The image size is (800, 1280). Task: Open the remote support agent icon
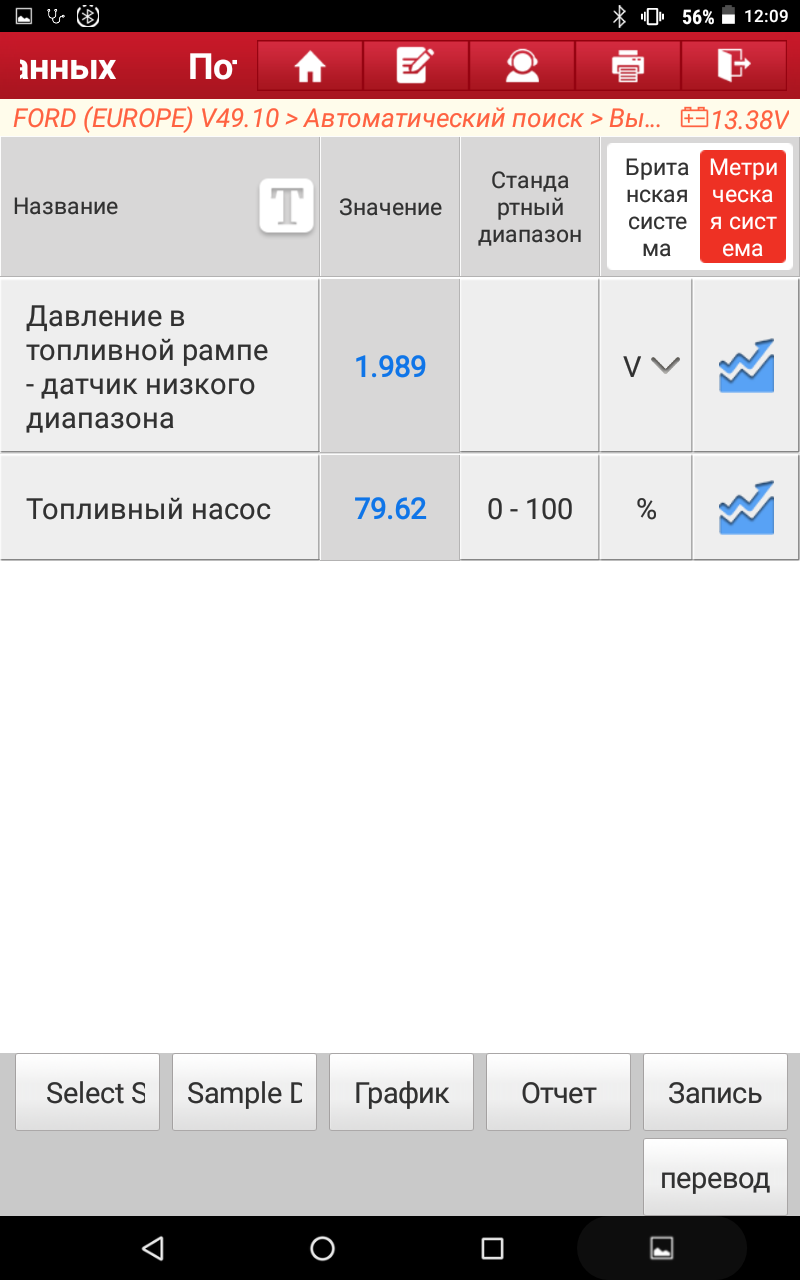point(521,67)
